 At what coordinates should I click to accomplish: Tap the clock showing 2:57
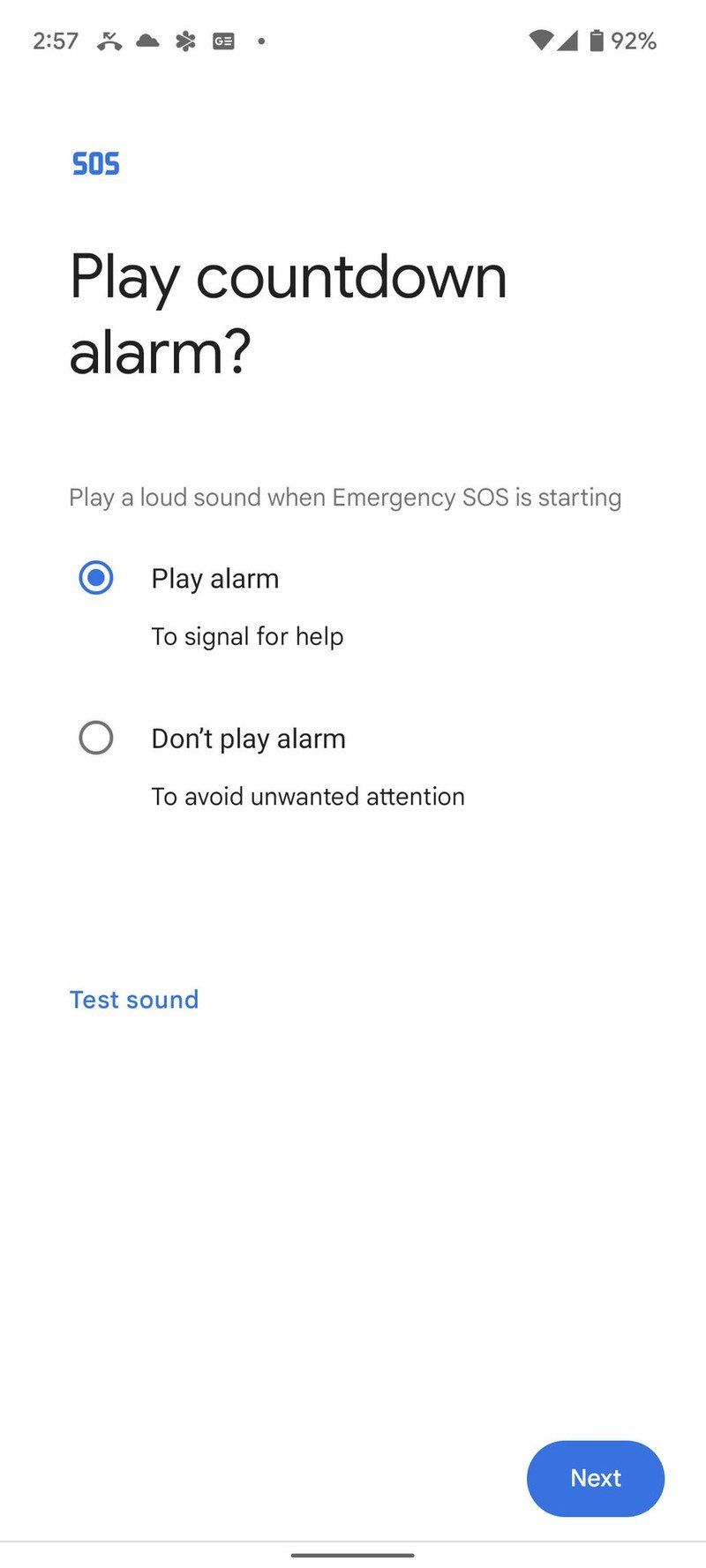coord(54,40)
